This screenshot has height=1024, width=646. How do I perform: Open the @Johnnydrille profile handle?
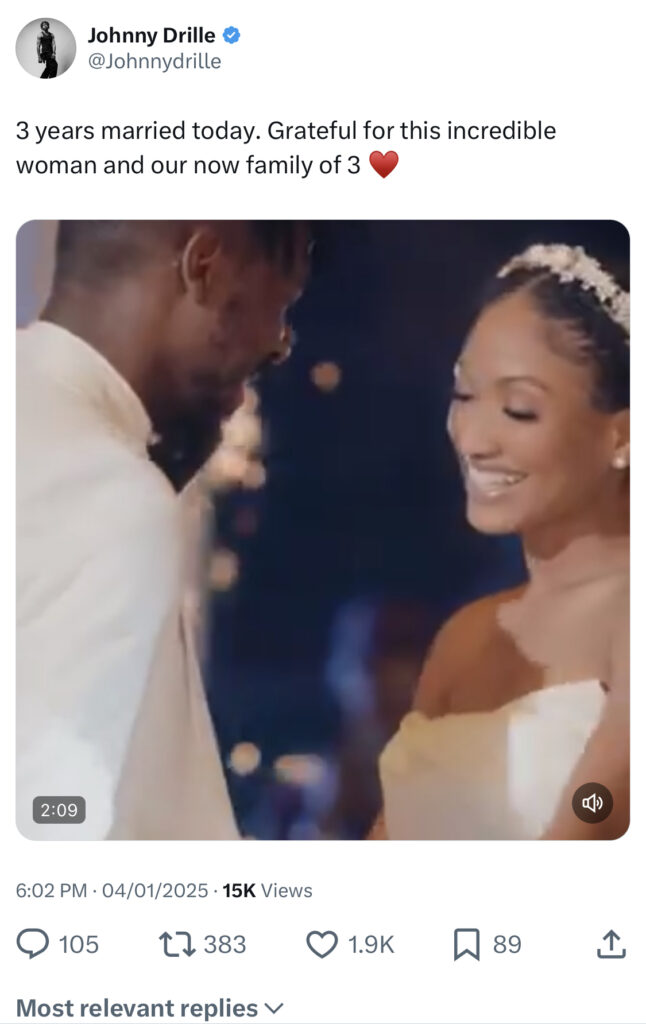[x=154, y=62]
